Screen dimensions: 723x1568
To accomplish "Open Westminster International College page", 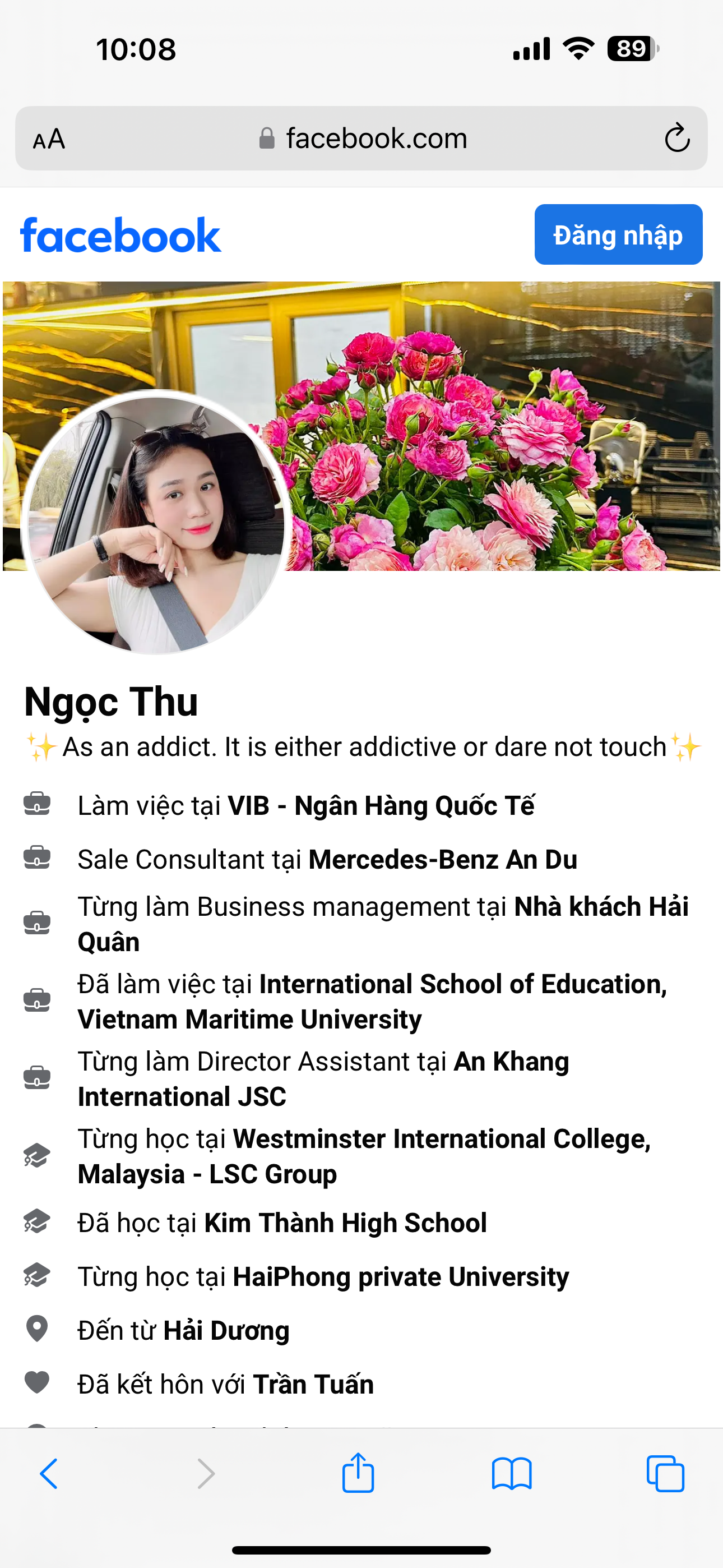I will coord(441,1139).
